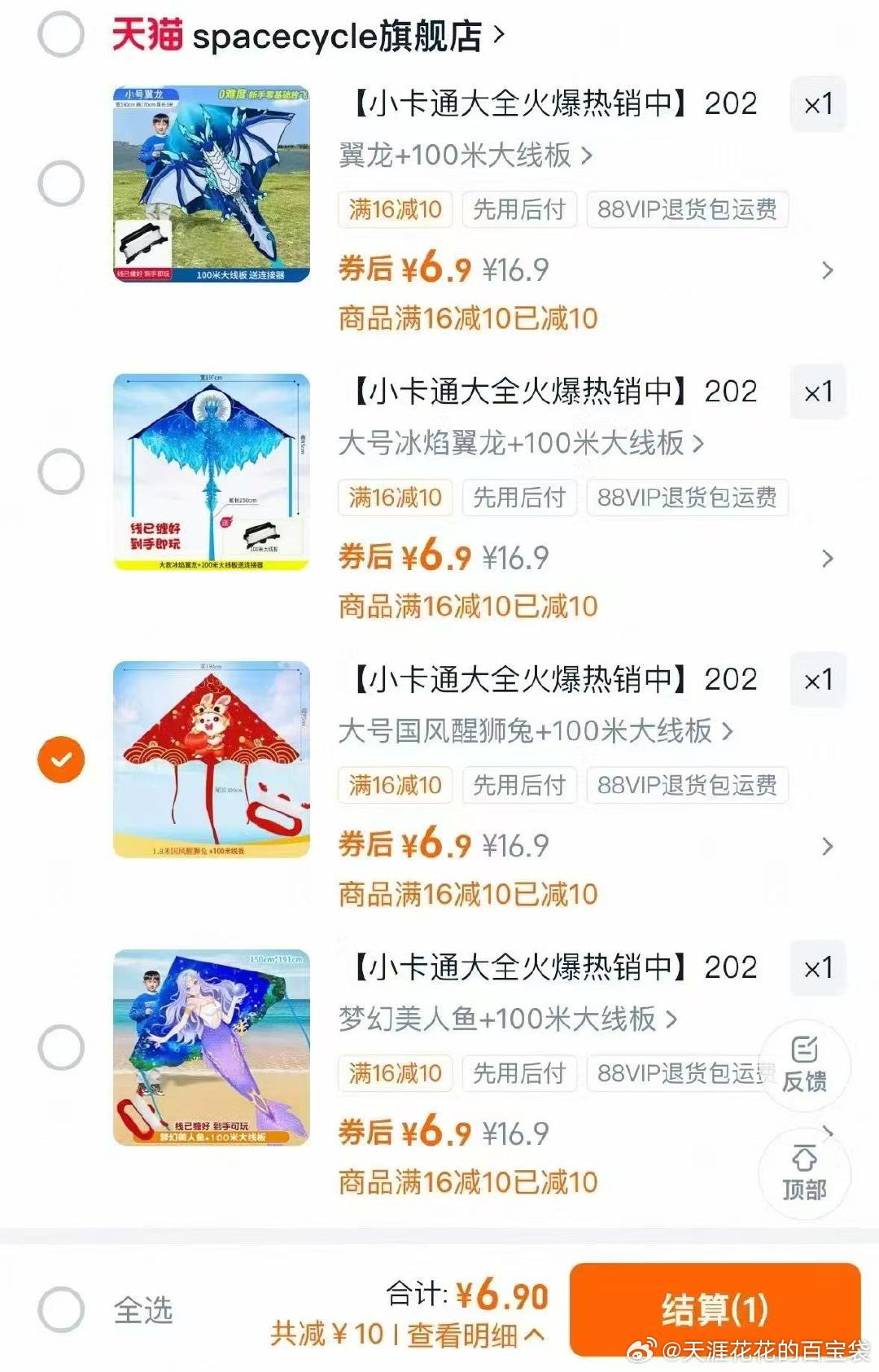Adjust quantity ×1 for the 翼龙 kite
The height and width of the screenshot is (1372, 879).
tap(818, 104)
